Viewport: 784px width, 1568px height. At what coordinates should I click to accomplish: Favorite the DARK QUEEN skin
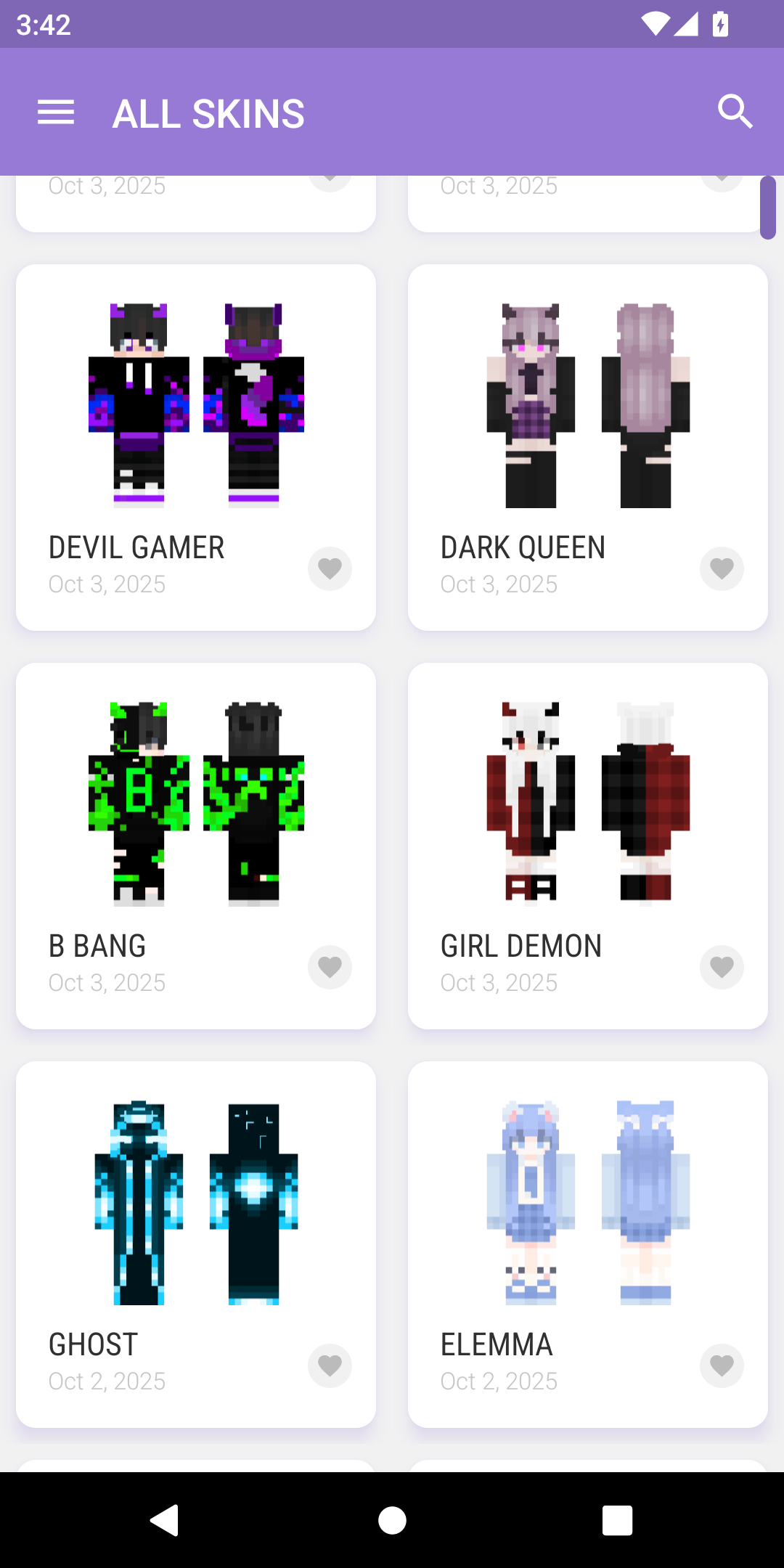coord(722,568)
